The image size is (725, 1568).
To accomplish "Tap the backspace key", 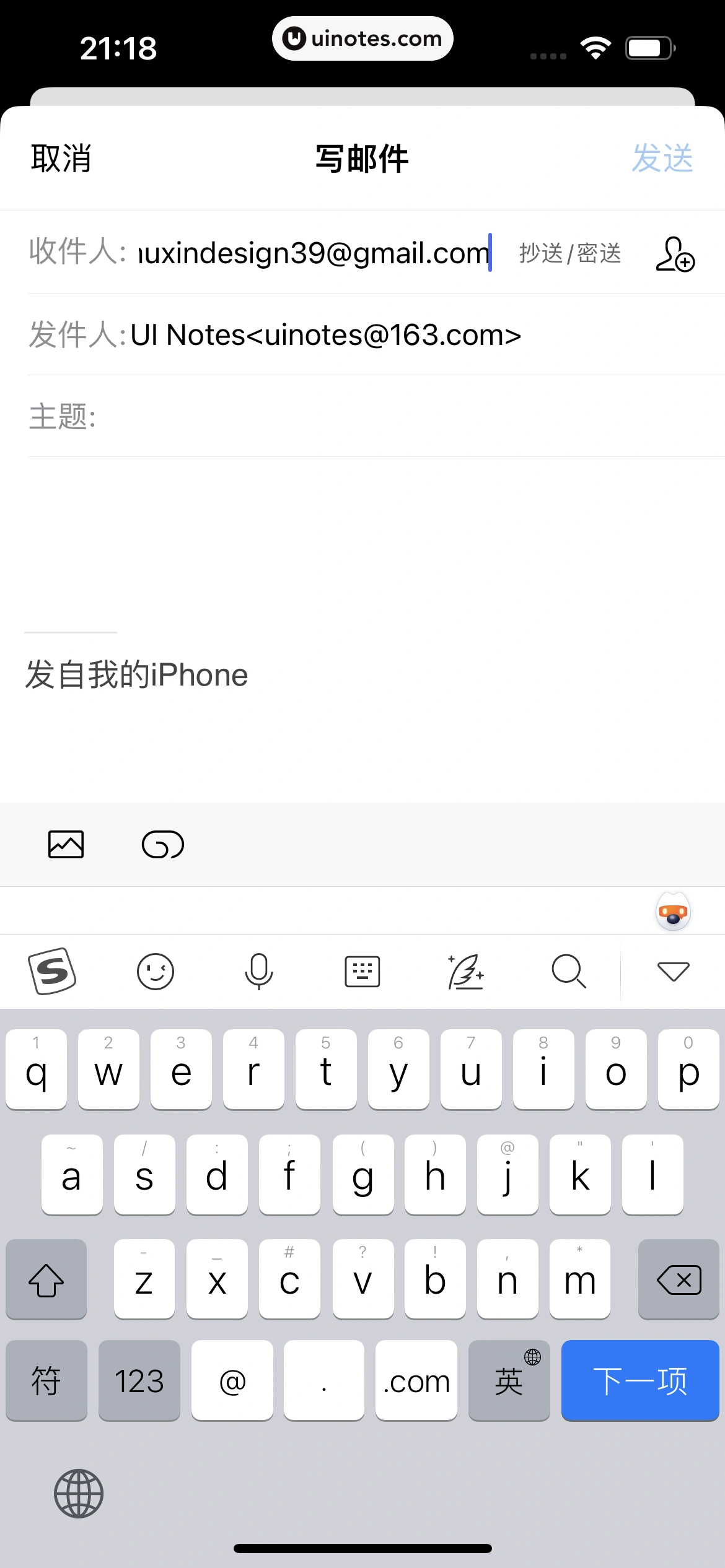I will 679,1279.
